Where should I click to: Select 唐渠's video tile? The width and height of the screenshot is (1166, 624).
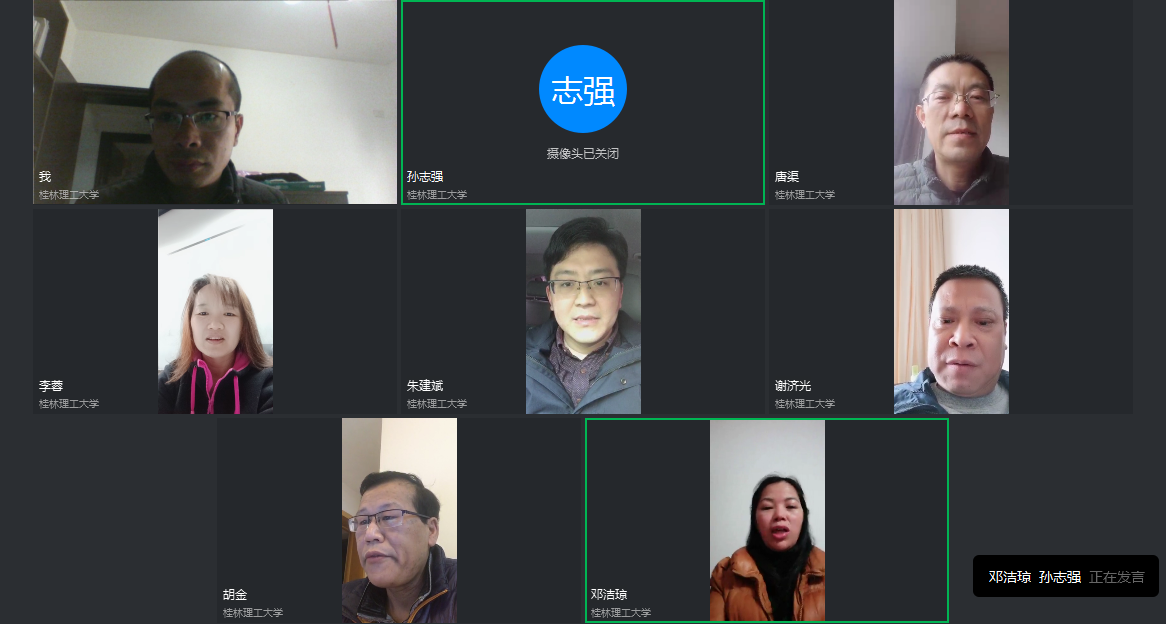tap(950, 102)
